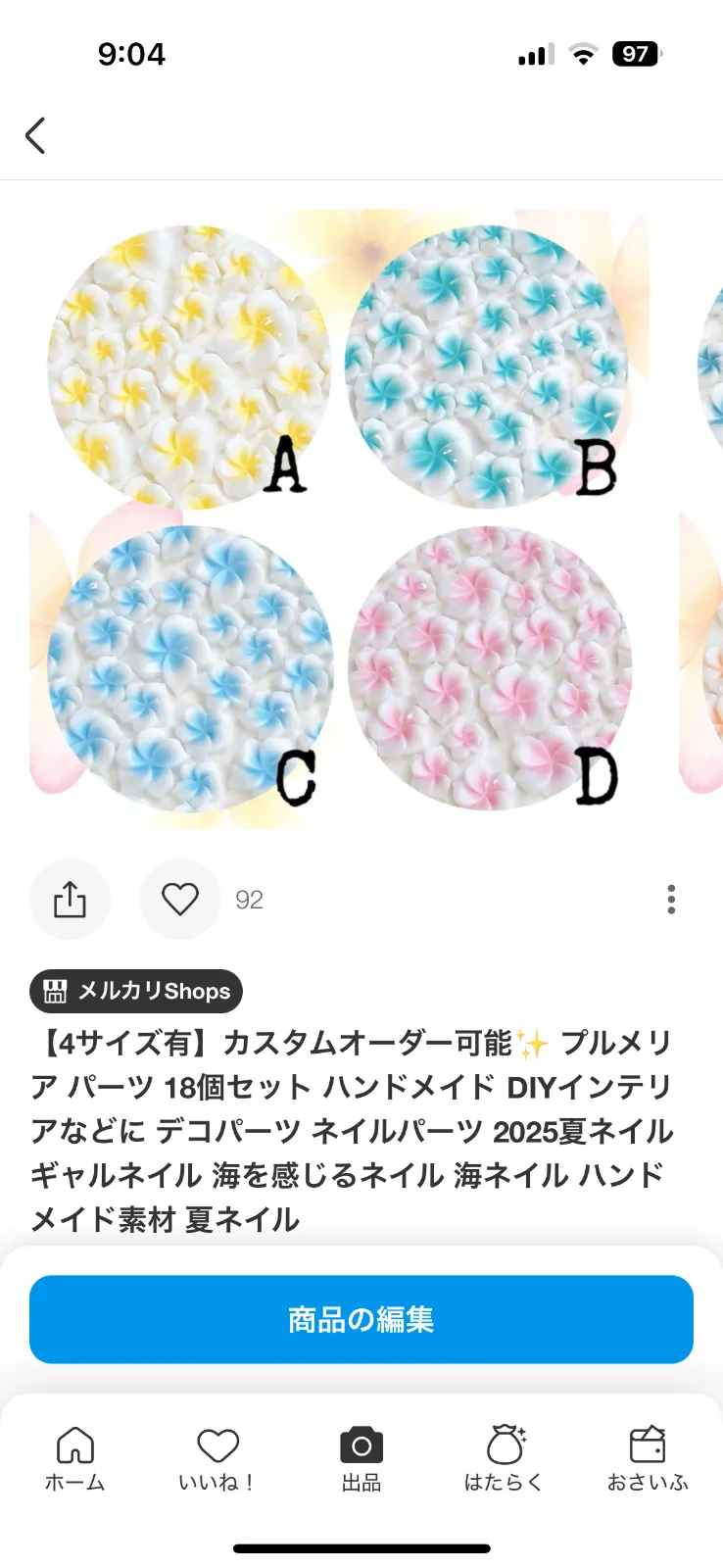Switch to the いいね！ tab
The height and width of the screenshot is (1568, 723).
click(217, 1458)
